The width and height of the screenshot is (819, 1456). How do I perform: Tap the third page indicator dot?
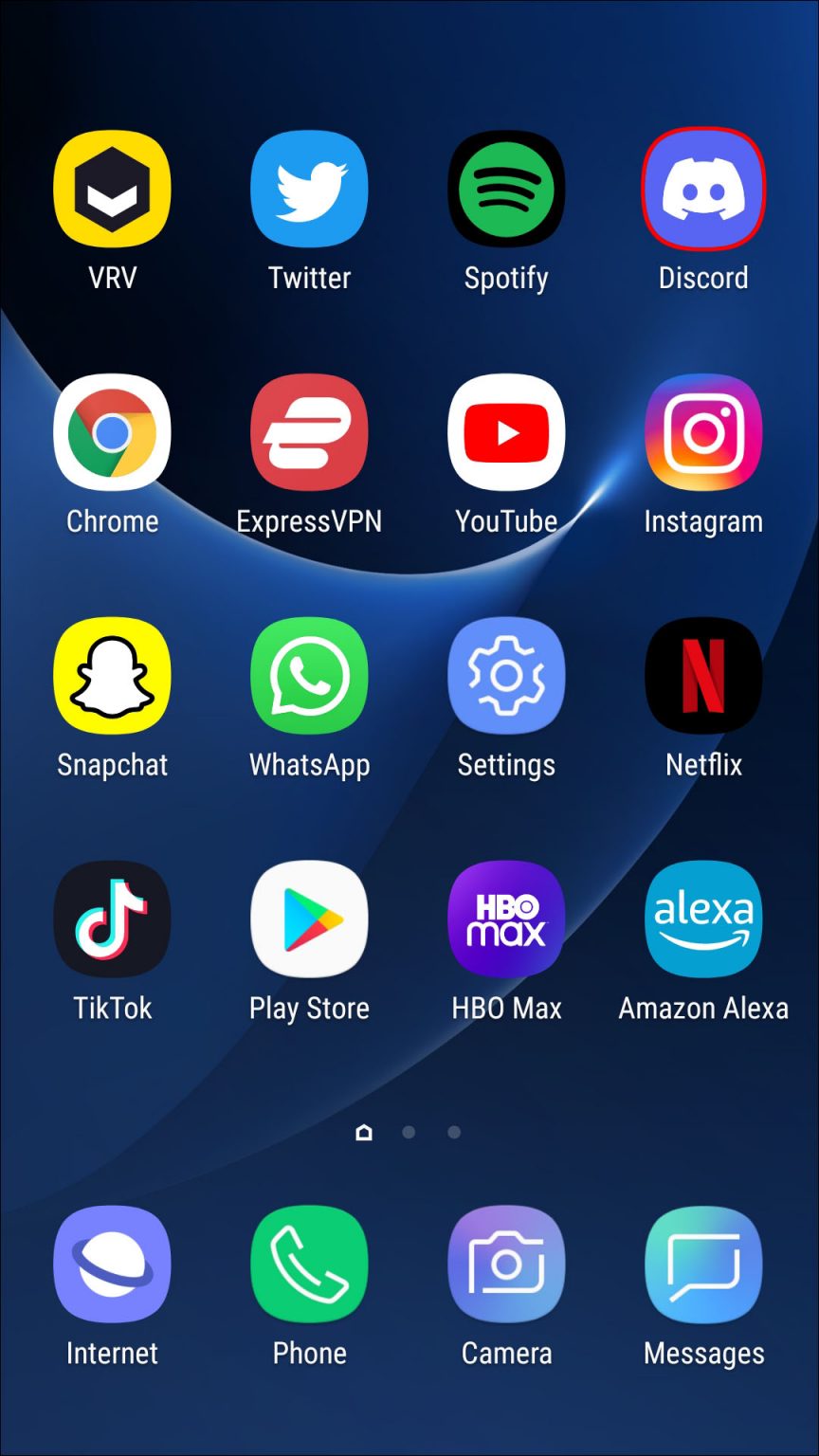(x=452, y=1132)
